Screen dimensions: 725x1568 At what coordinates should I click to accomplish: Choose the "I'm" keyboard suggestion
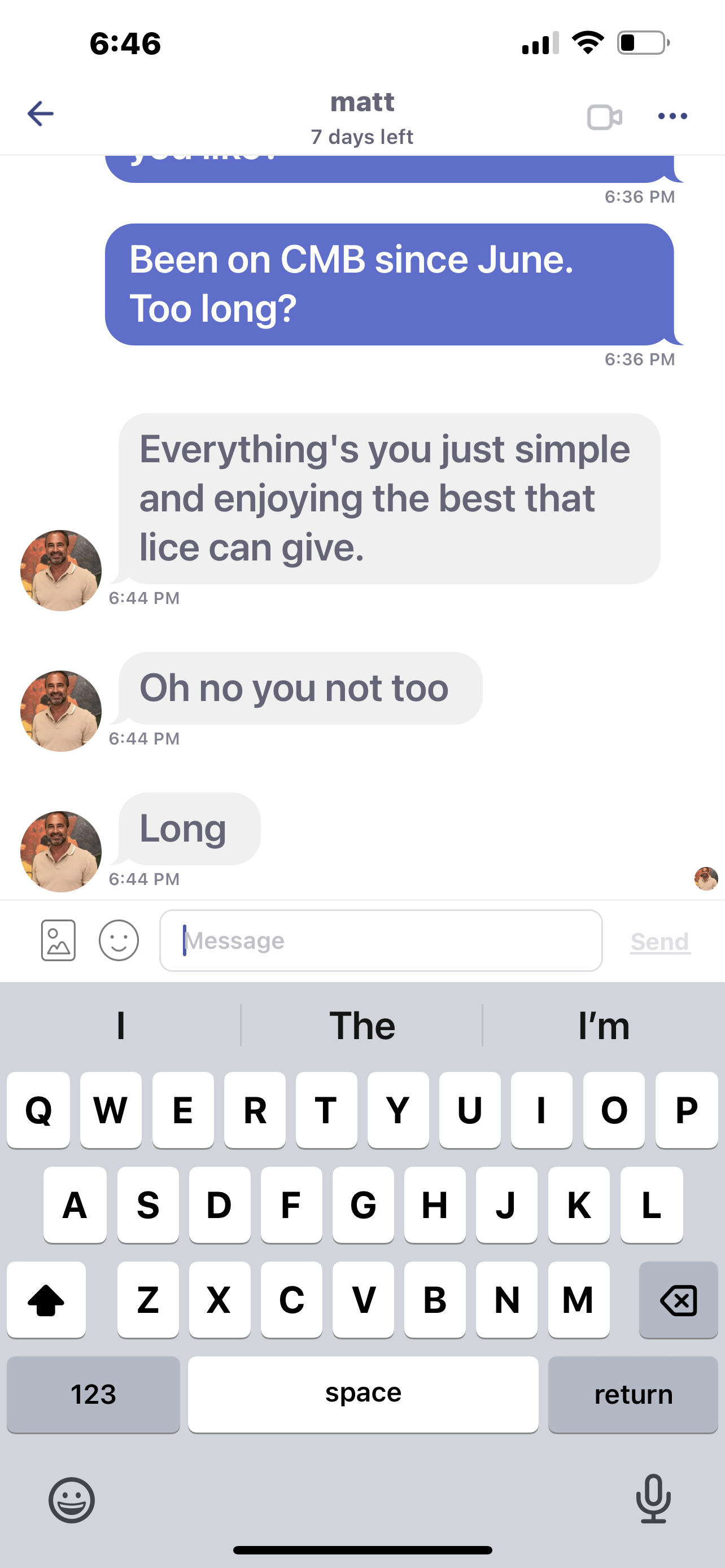(603, 1026)
